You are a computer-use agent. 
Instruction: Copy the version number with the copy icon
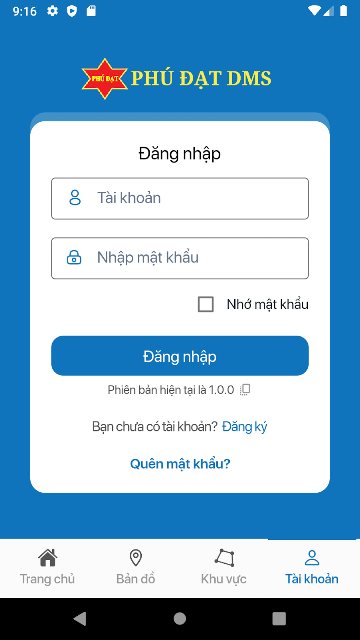pos(245,390)
